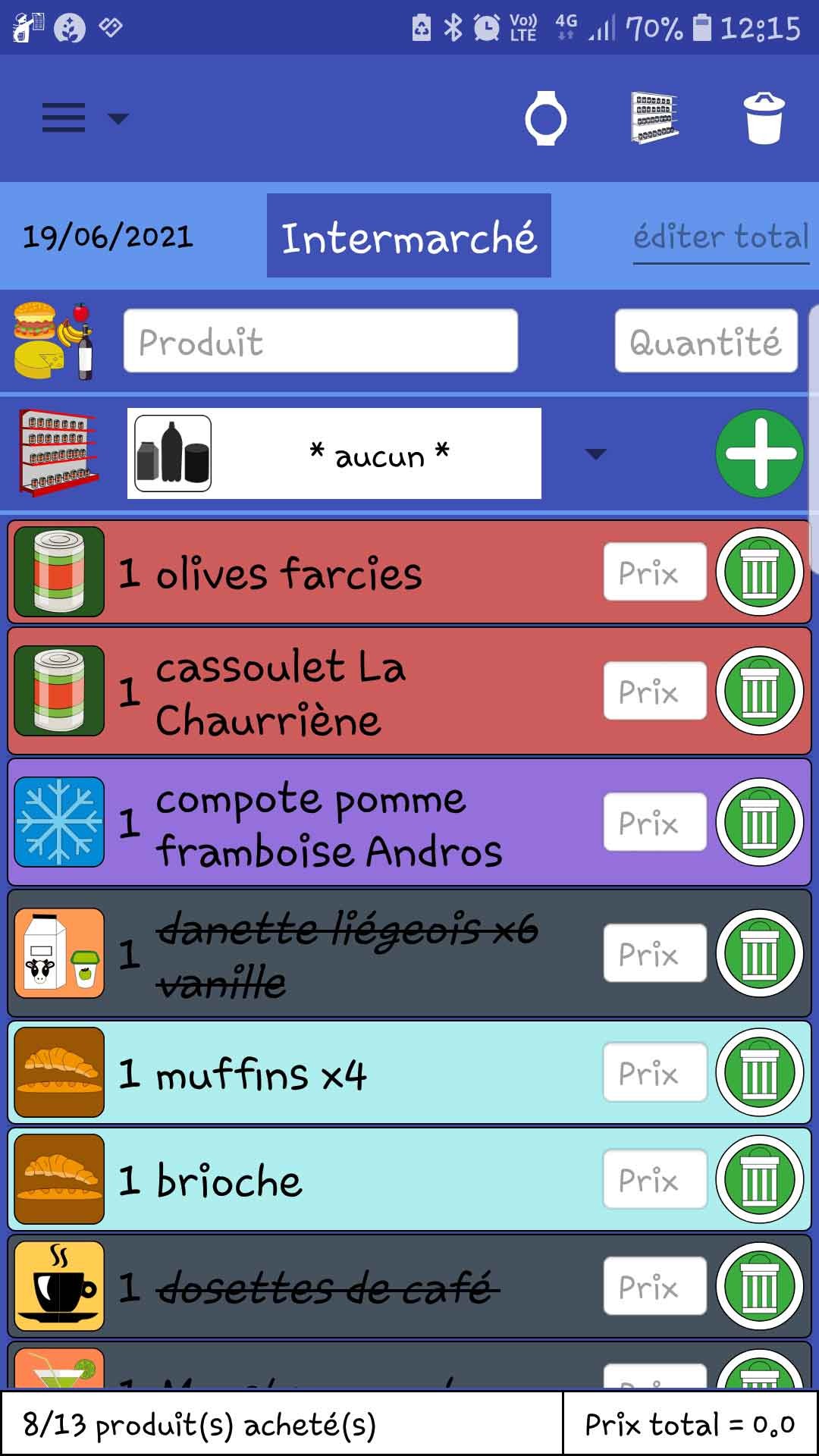
Task: Delete the muffins x4 item
Action: [x=759, y=1072]
